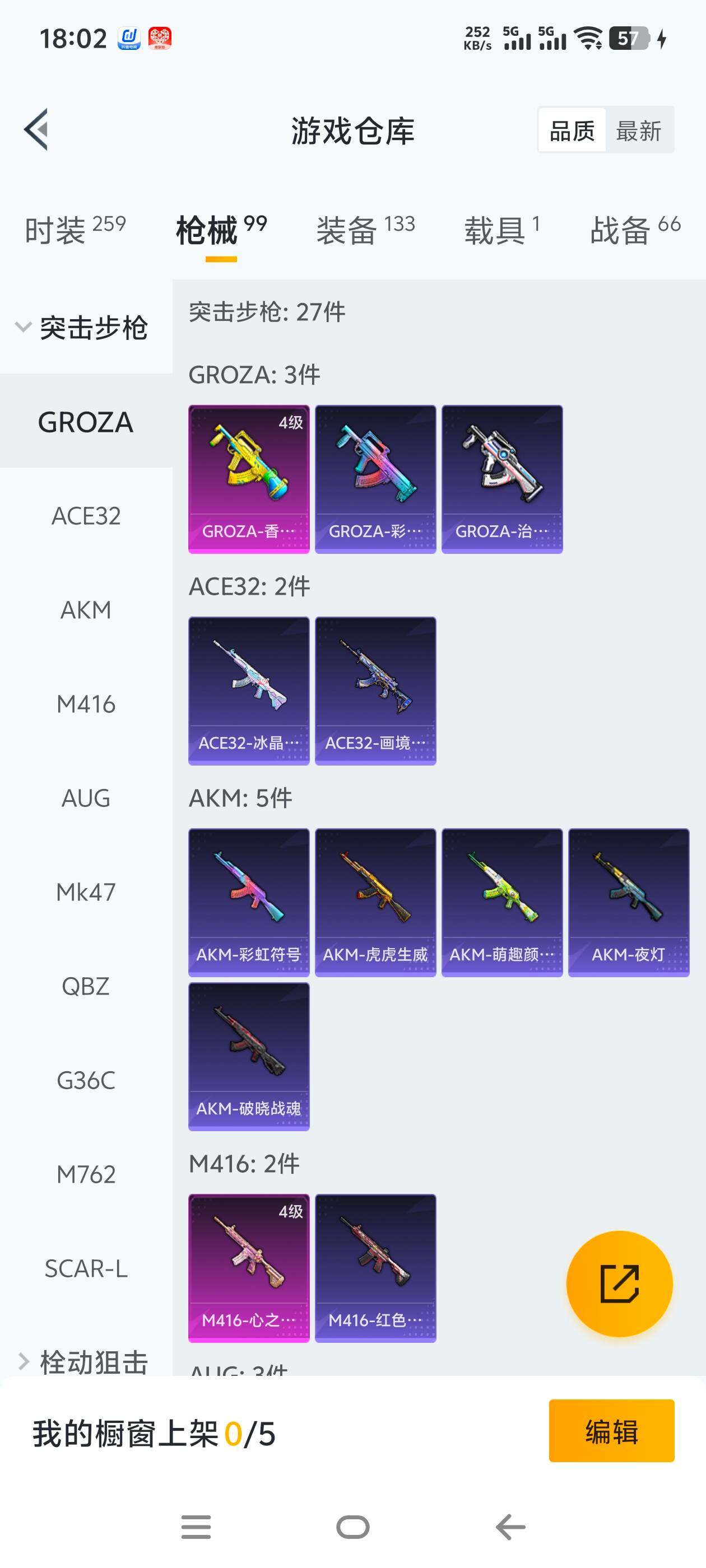
Task: Open the GROZA-香 level 4 skin
Action: (x=249, y=479)
